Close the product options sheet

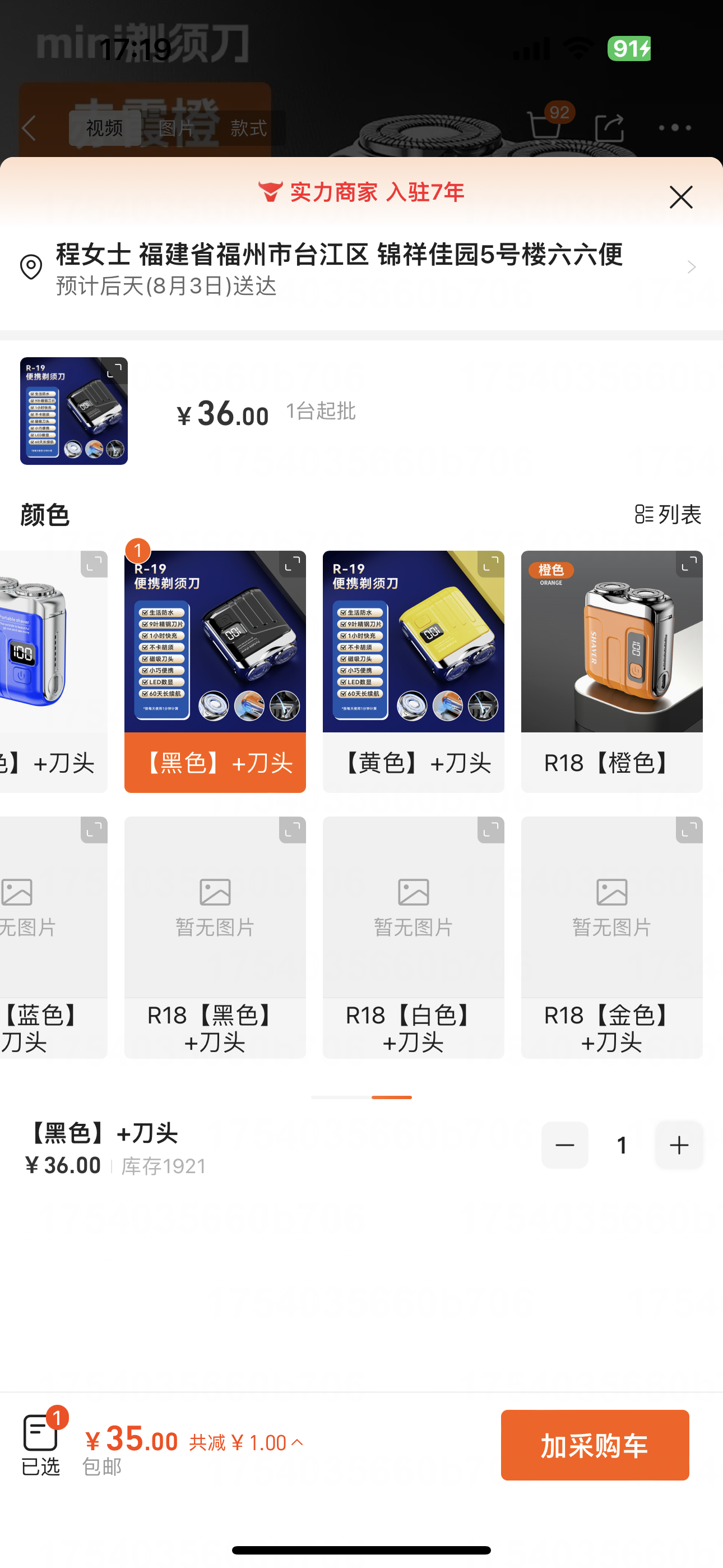pos(680,197)
